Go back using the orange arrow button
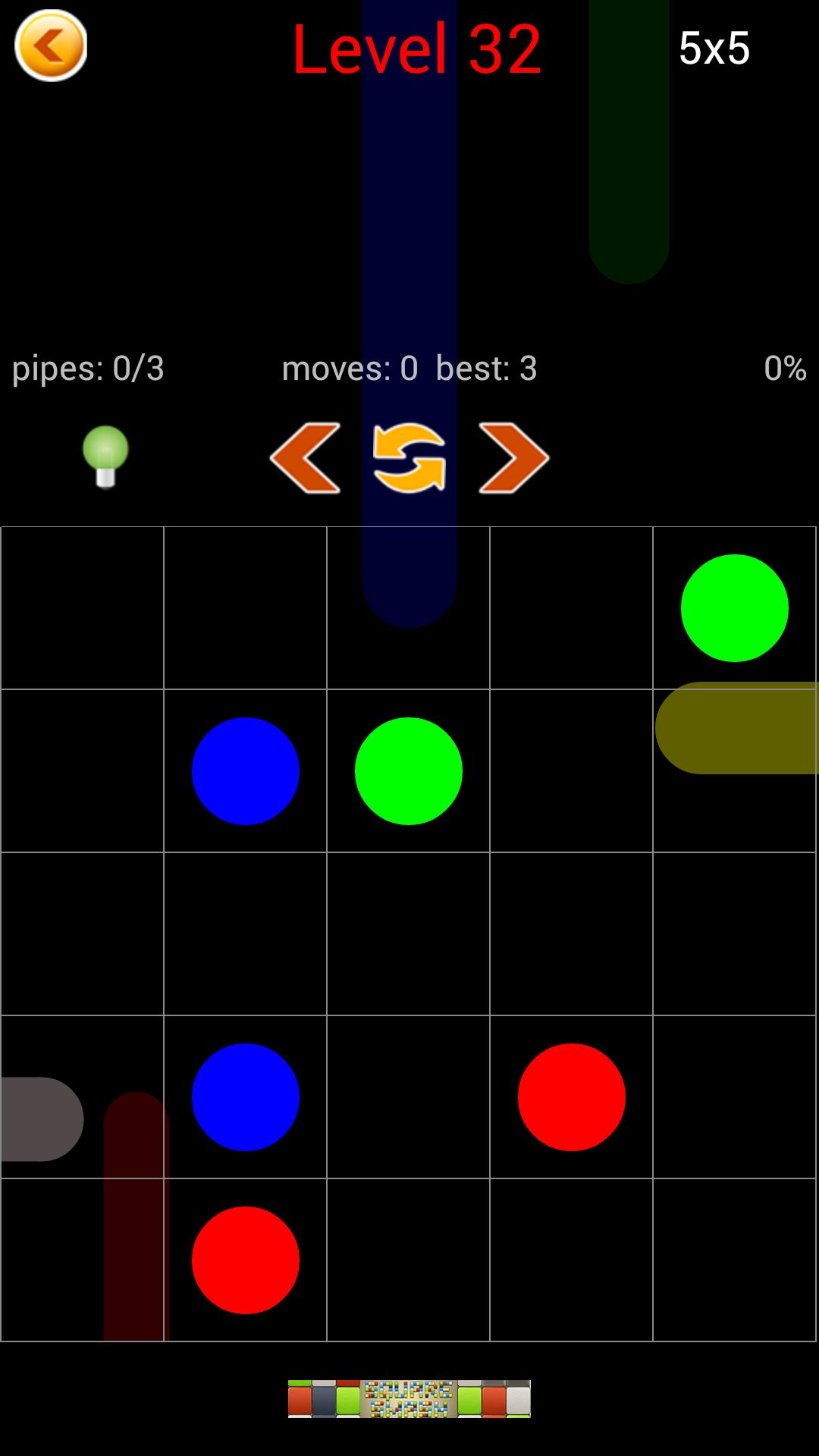Screen dimensions: 819x1456 pyautogui.click(x=51, y=45)
